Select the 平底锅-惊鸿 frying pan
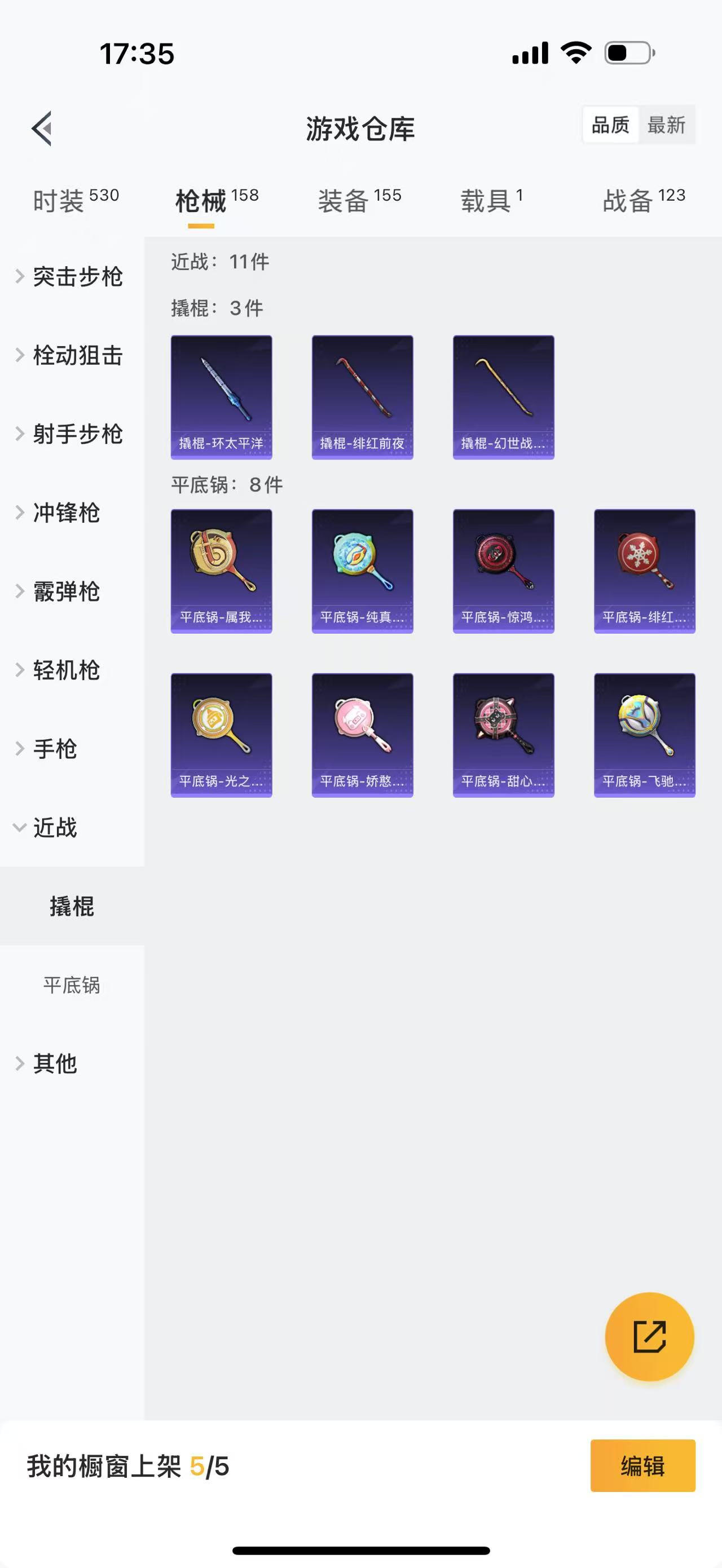The height and width of the screenshot is (1568, 722). coord(504,571)
